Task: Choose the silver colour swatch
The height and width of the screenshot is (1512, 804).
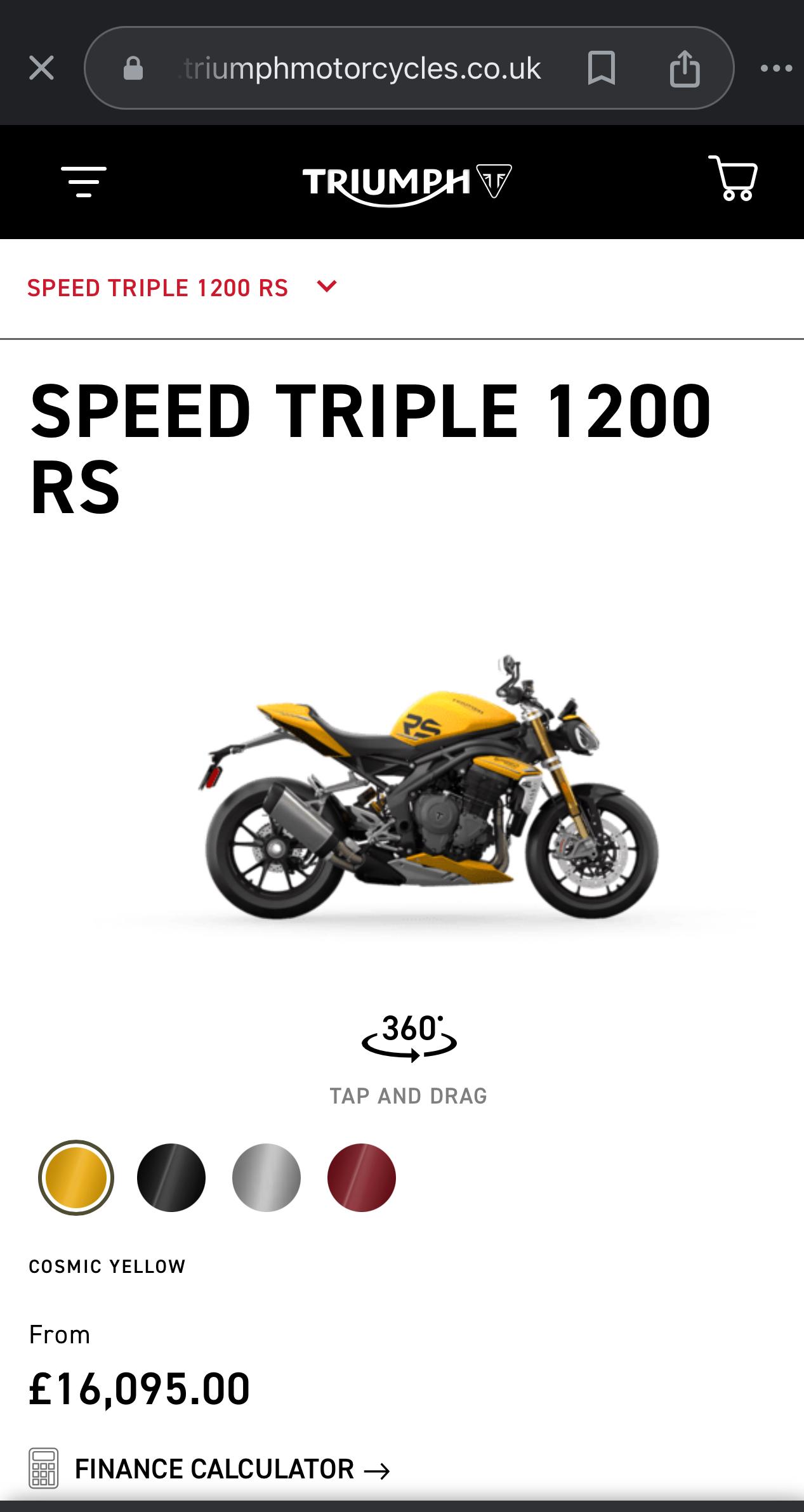Action: (267, 1178)
